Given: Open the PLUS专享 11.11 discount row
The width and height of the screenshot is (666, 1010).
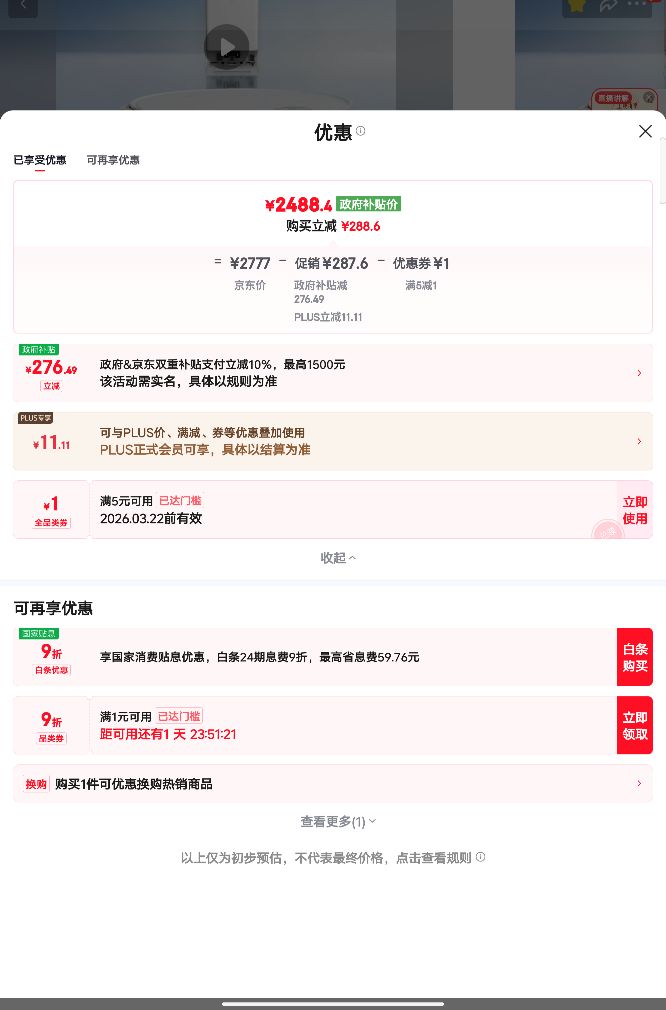Looking at the screenshot, I should [x=333, y=441].
